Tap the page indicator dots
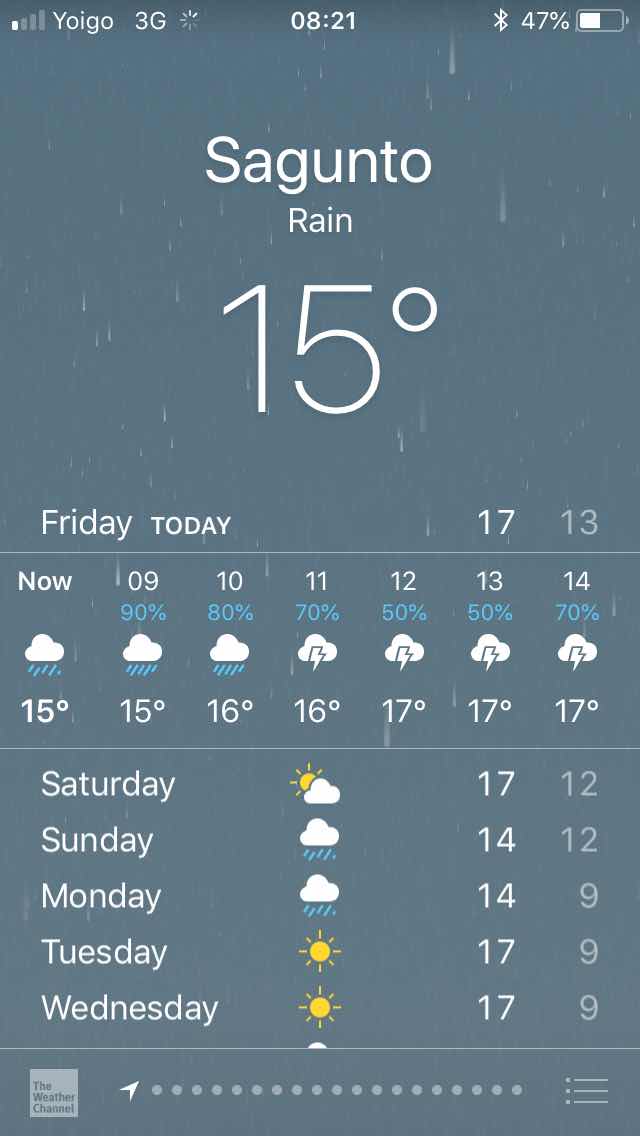The height and width of the screenshot is (1136, 640). point(336,1090)
